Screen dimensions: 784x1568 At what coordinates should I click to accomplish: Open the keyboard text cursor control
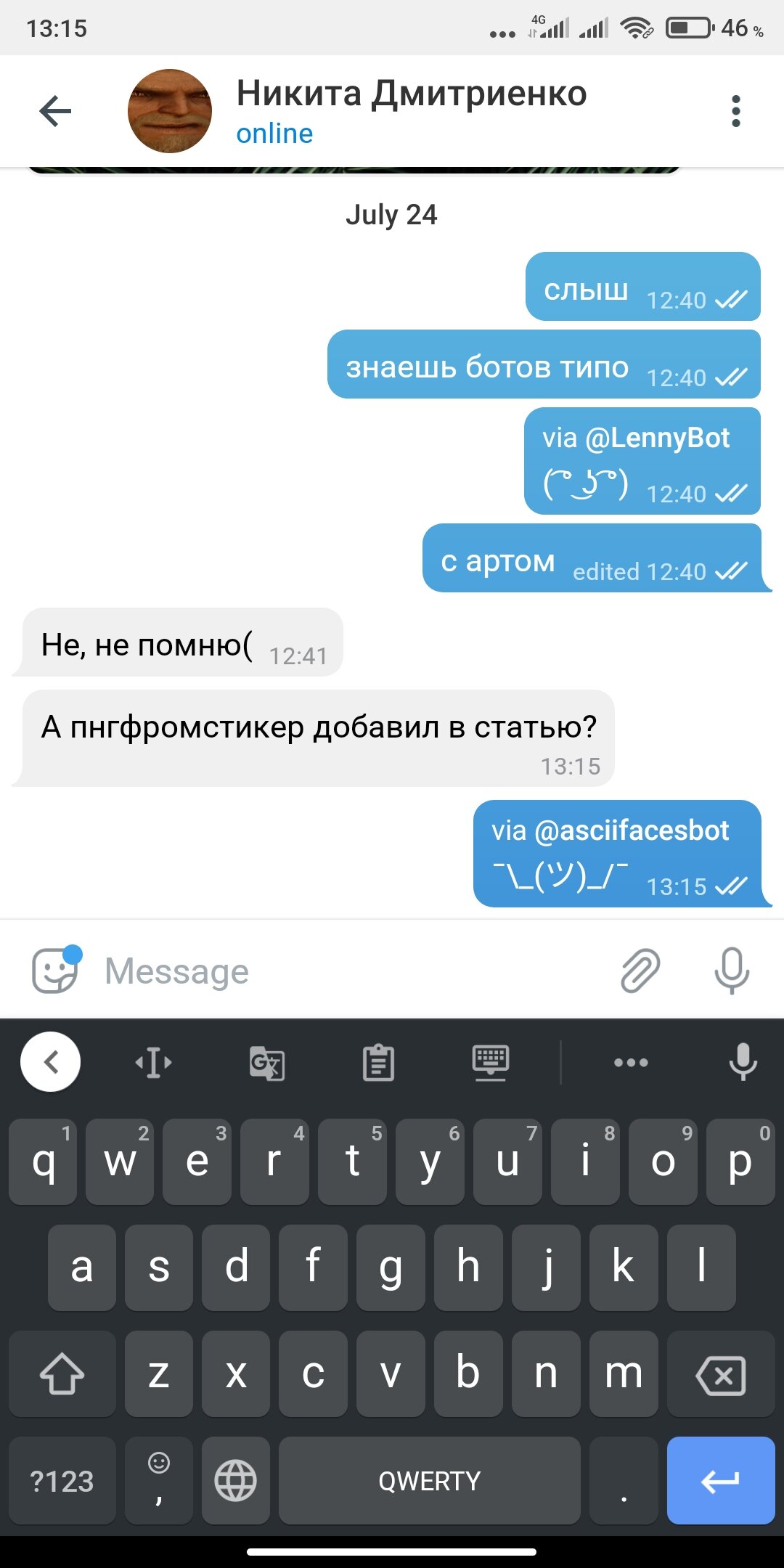point(154,1063)
